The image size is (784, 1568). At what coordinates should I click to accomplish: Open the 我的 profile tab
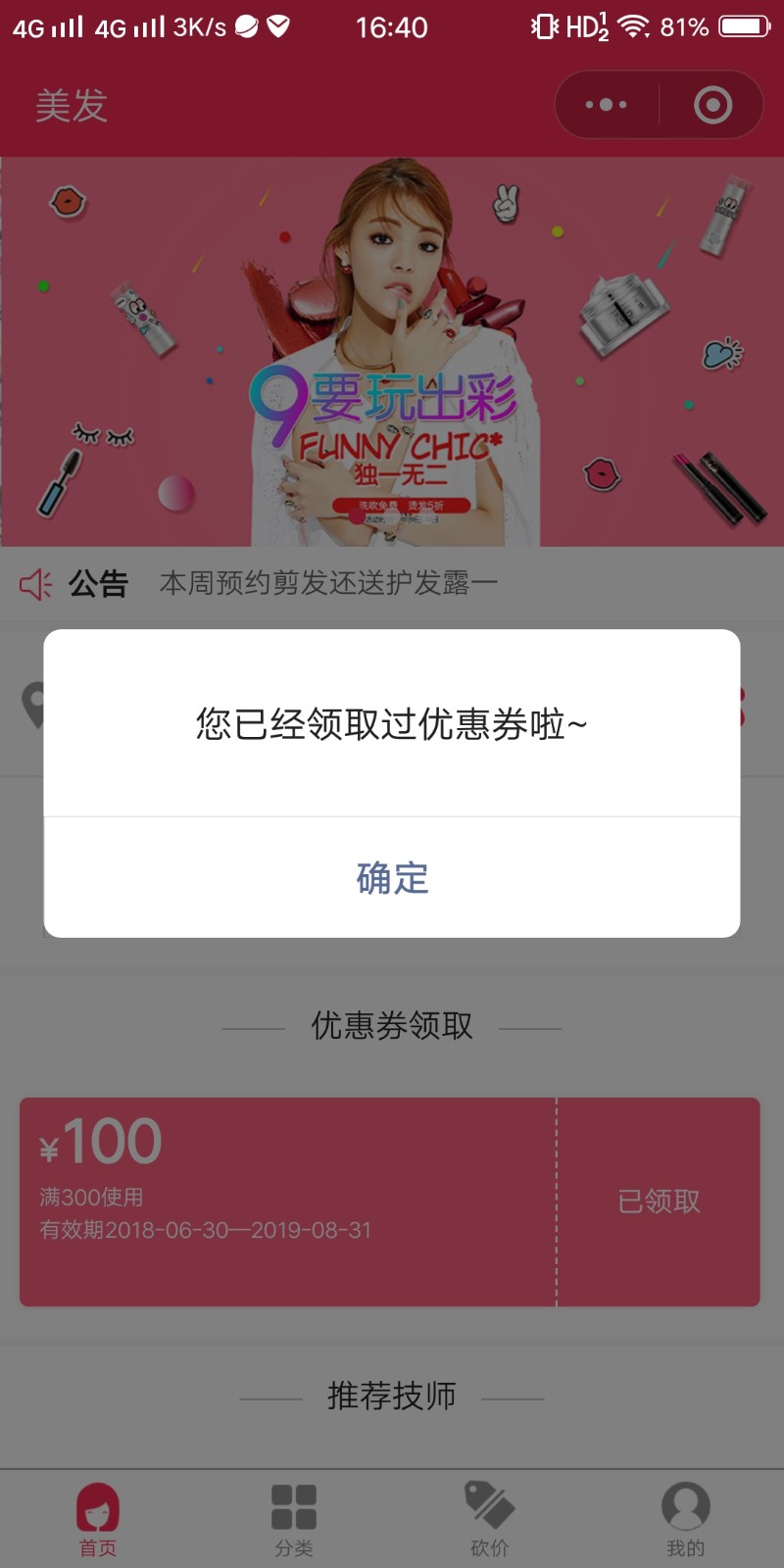686,1519
